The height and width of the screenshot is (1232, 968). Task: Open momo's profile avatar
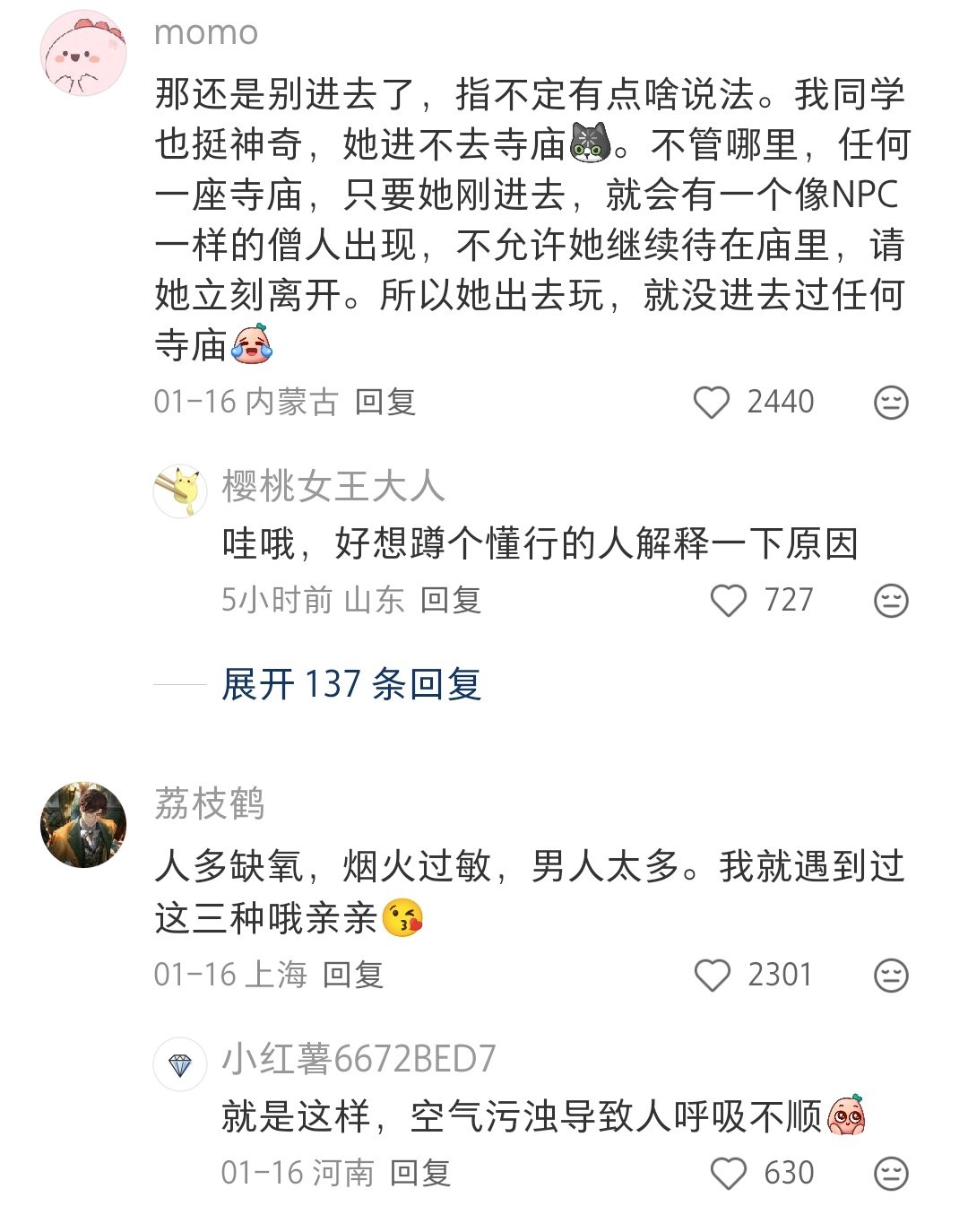coord(83,54)
